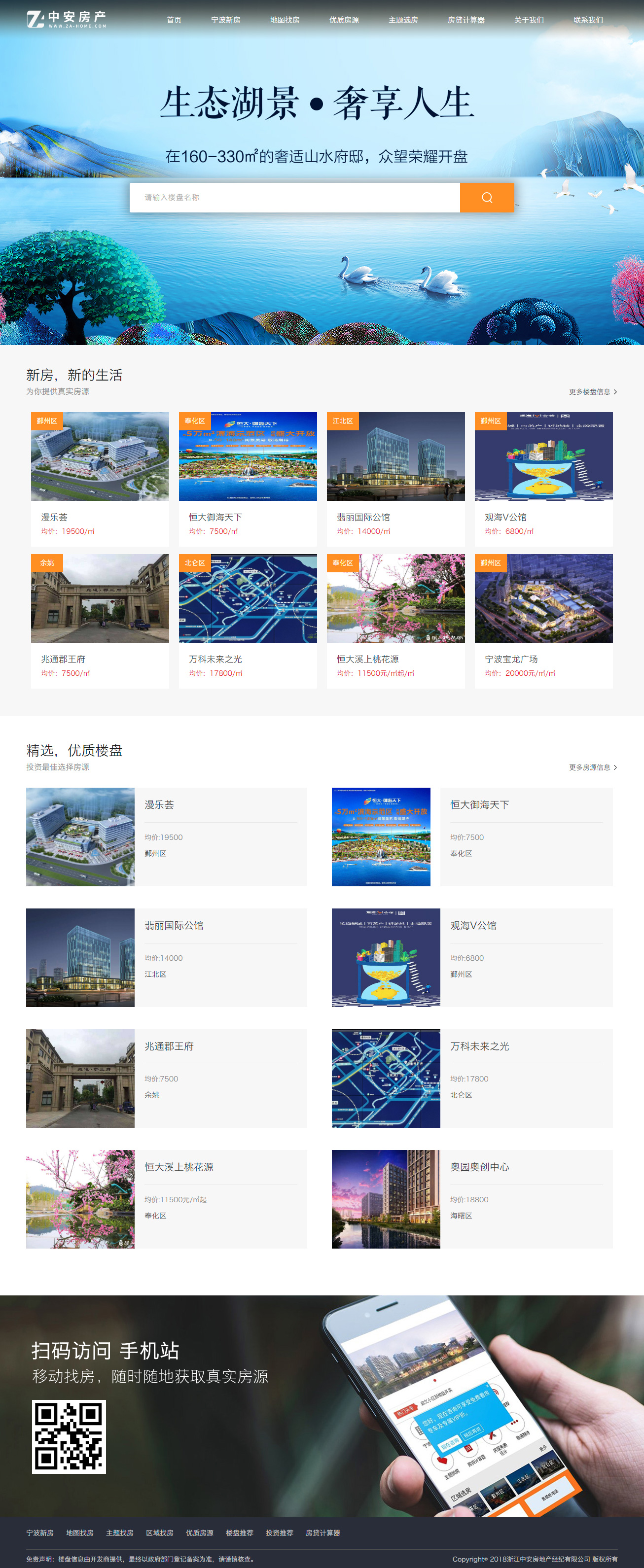Open 主题选房 from the header

pos(403,20)
